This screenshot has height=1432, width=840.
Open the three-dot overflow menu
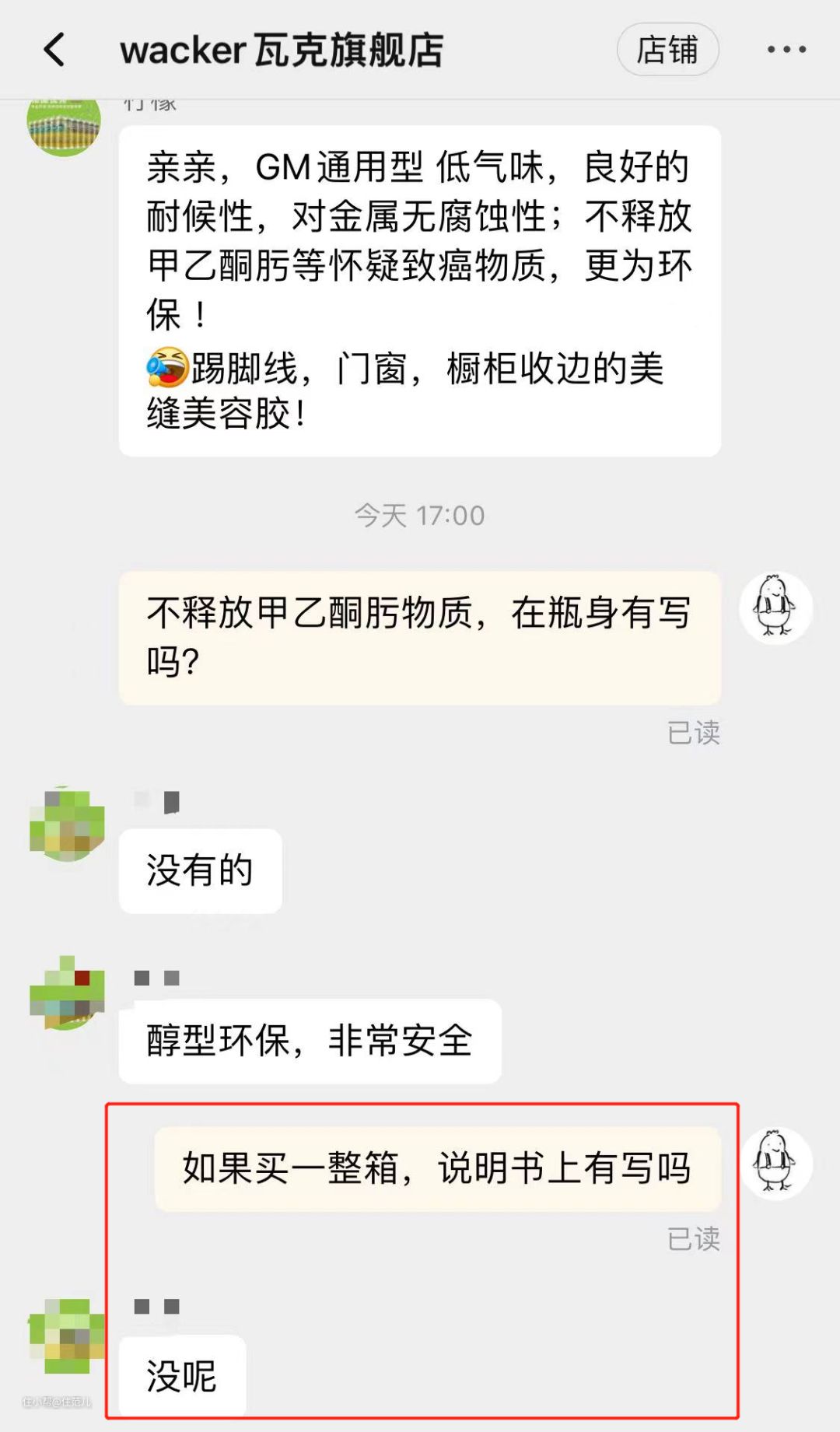pyautogui.click(x=786, y=50)
